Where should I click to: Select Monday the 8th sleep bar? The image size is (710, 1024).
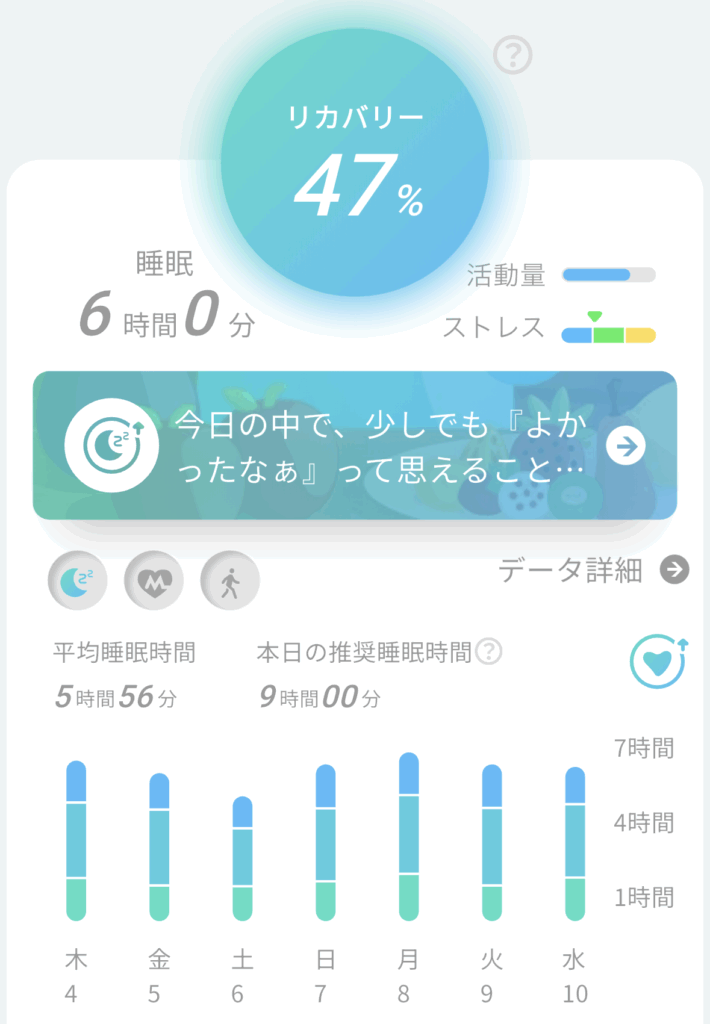click(x=408, y=836)
